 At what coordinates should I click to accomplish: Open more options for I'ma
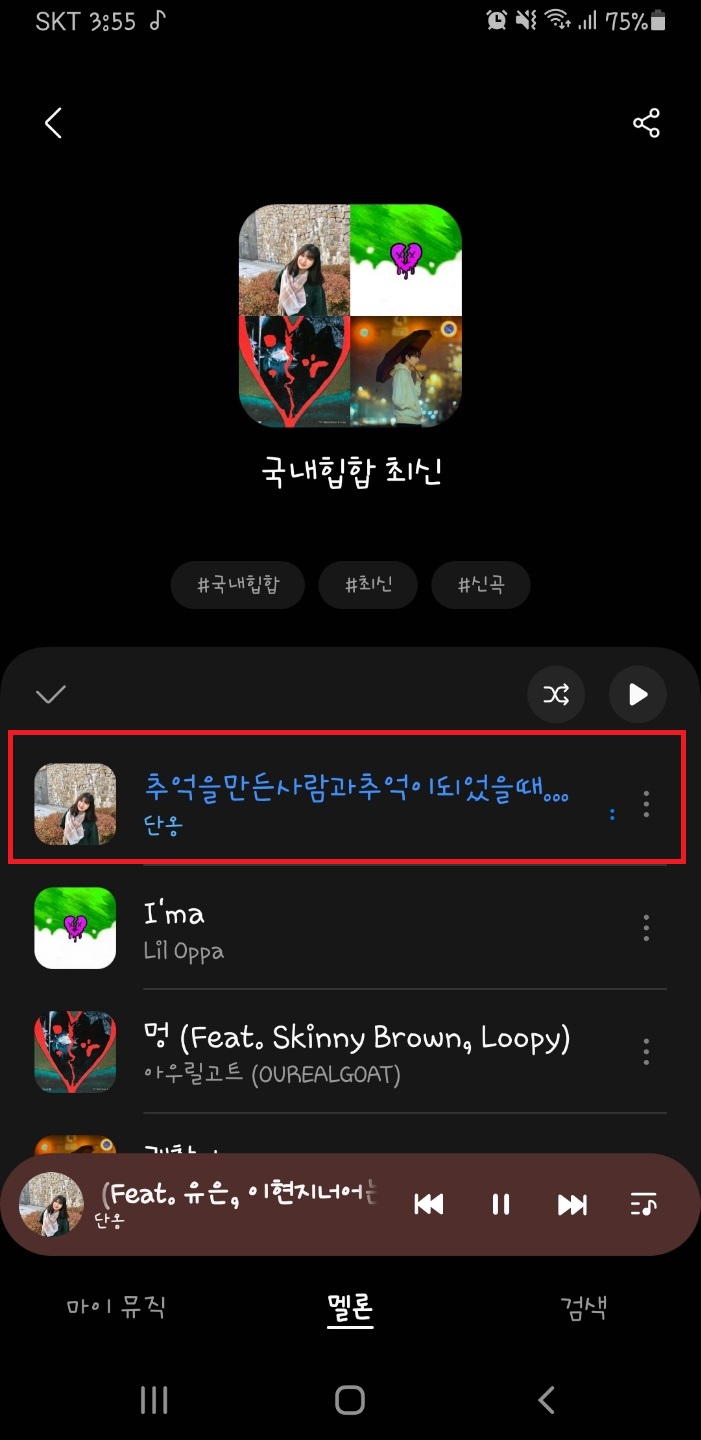tap(647, 927)
